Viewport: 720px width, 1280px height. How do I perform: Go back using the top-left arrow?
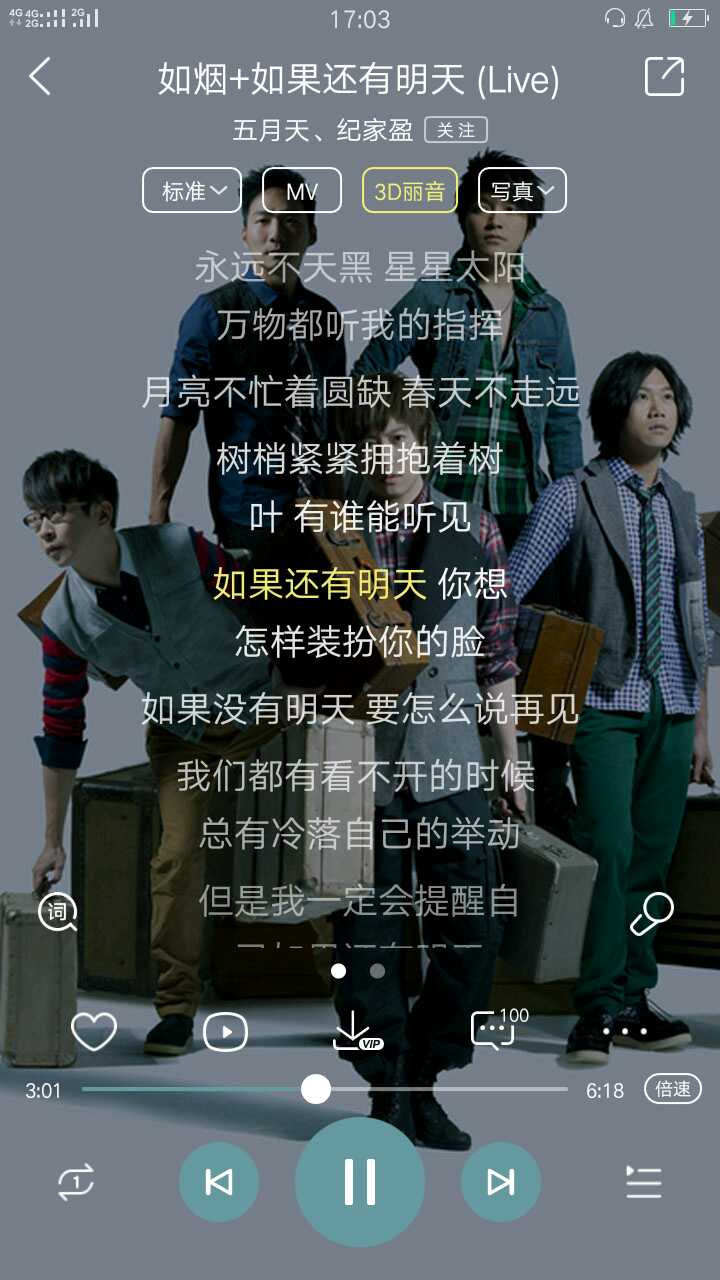40,77
